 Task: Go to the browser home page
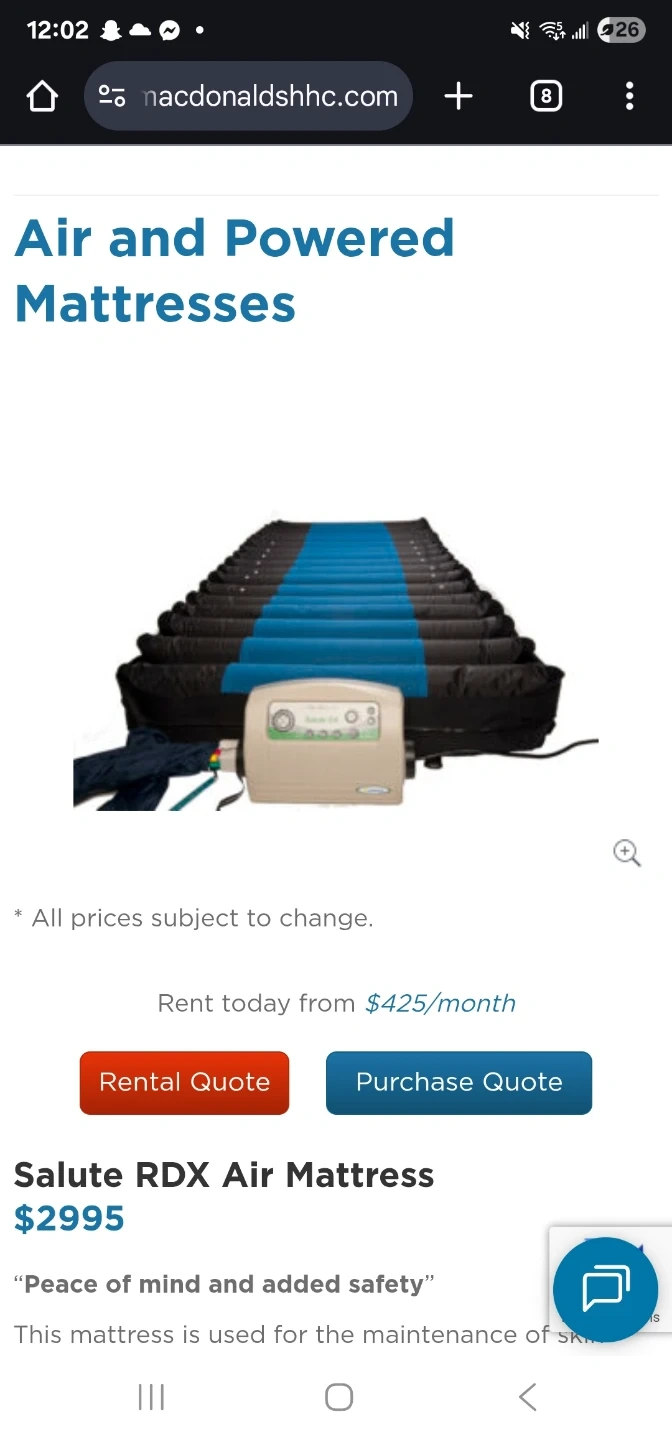[x=42, y=96]
